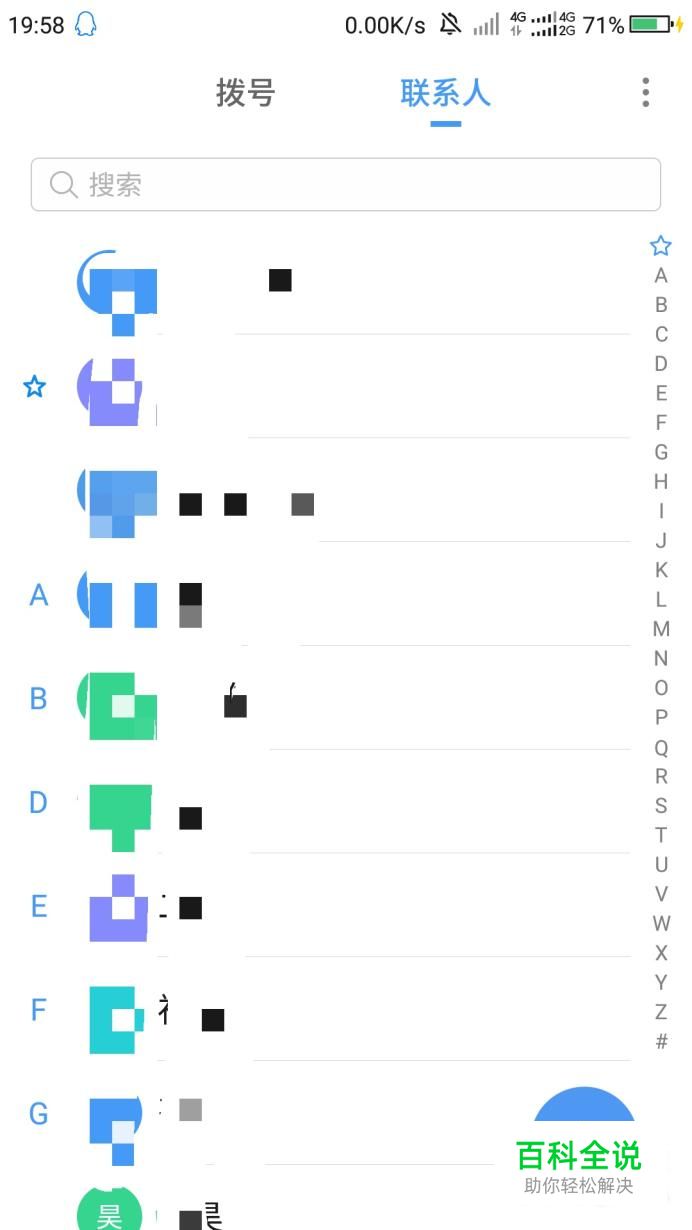Open the three-dot overflow menu

646,93
